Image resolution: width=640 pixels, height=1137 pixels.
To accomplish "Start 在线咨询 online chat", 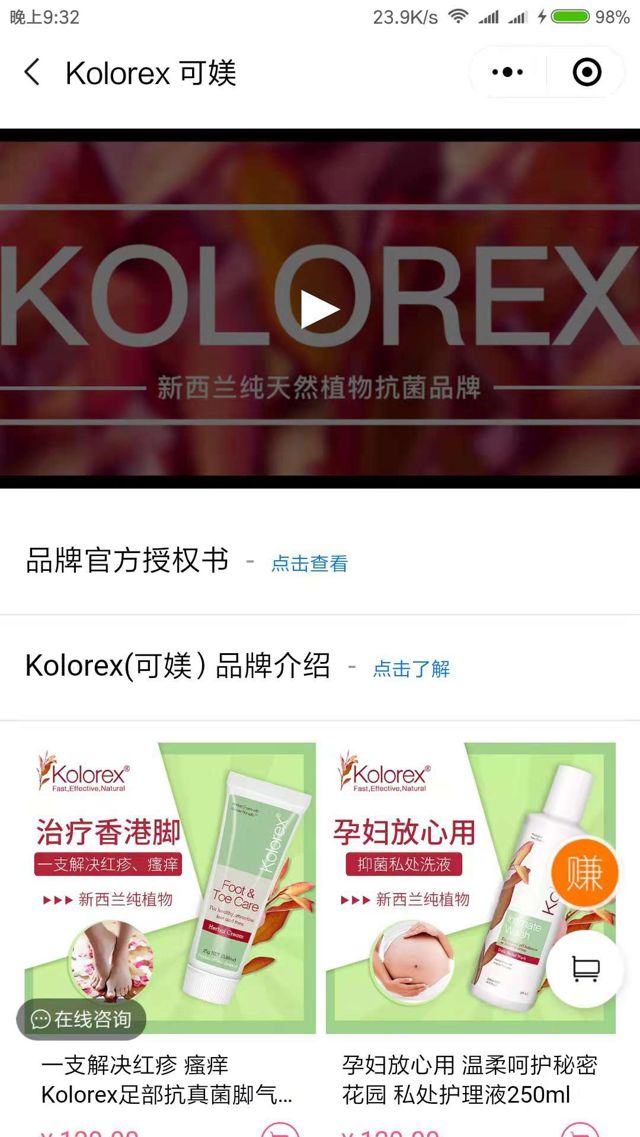I will tap(82, 1019).
